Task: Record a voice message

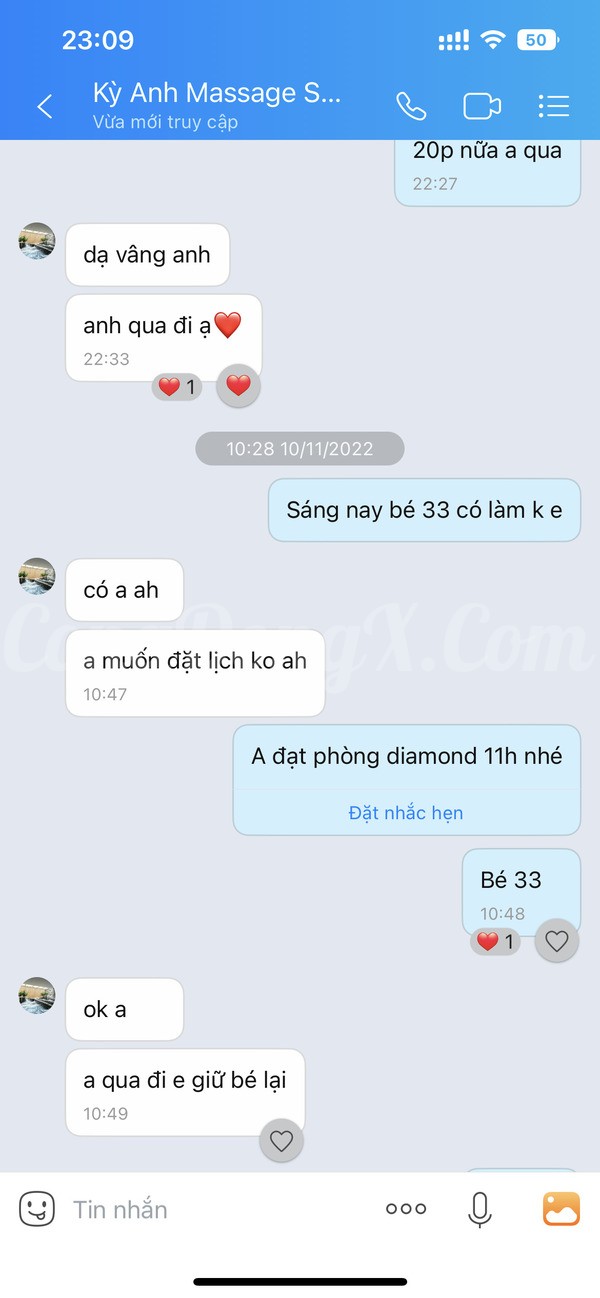Action: 480,1210
